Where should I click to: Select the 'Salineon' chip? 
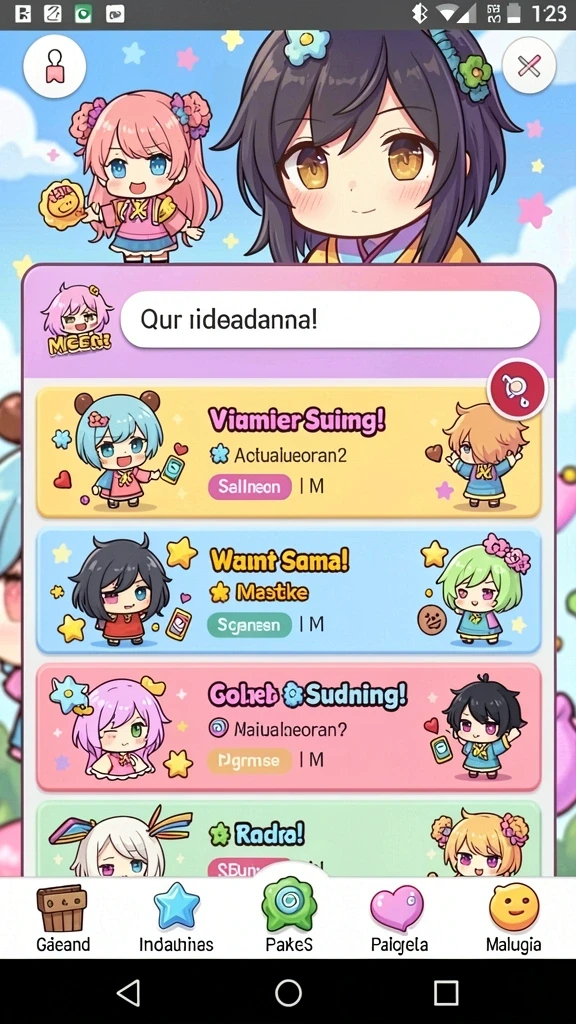pyautogui.click(x=249, y=487)
